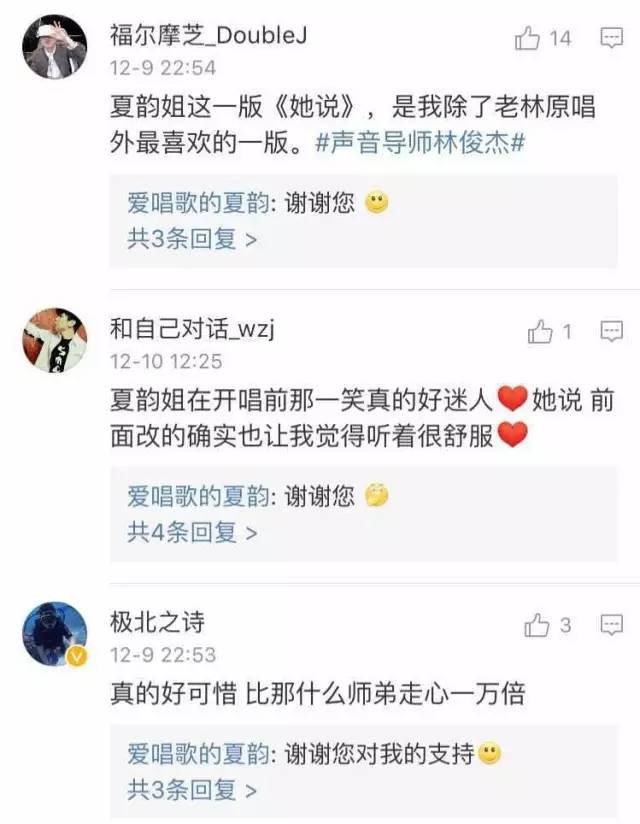Open the #声音导师林俊杰# hashtag
This screenshot has height=824, width=640.
420,142
